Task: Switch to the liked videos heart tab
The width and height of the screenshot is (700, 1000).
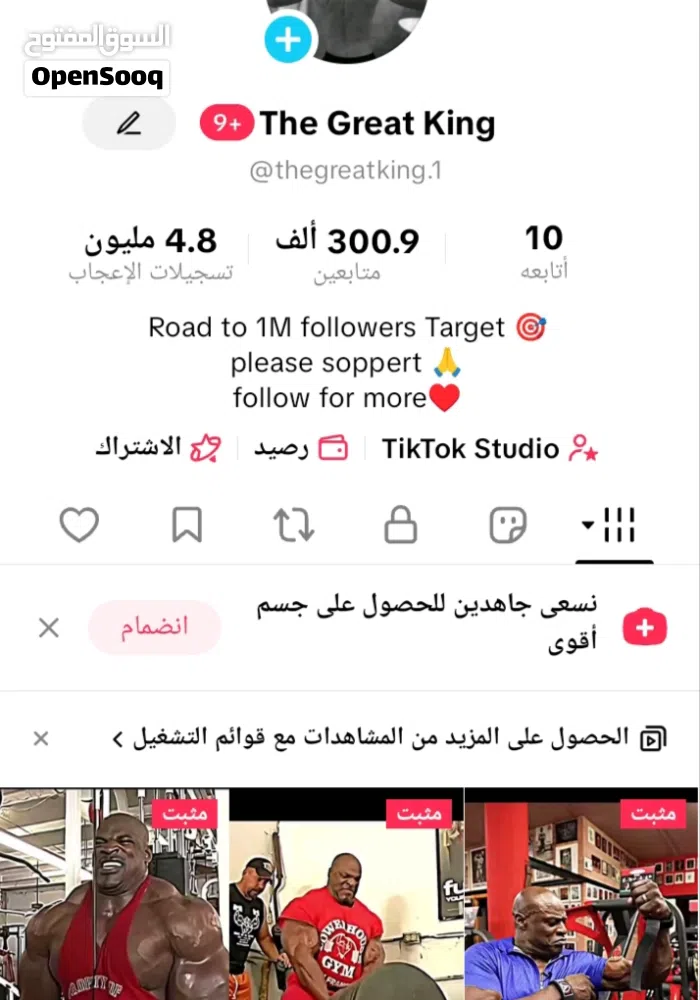Action: tap(79, 525)
